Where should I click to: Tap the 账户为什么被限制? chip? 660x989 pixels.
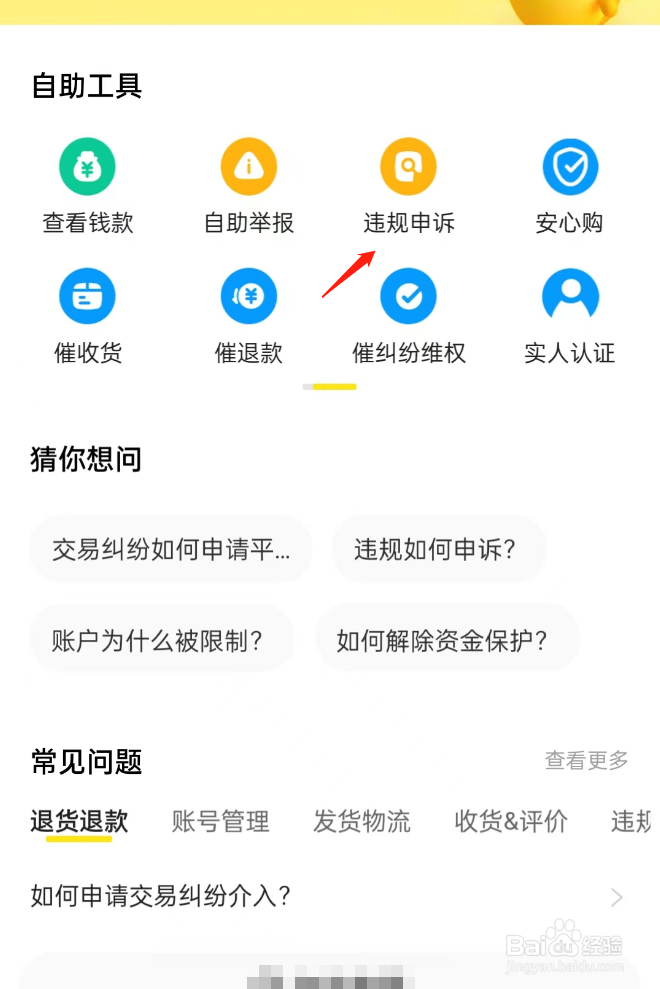click(x=162, y=641)
